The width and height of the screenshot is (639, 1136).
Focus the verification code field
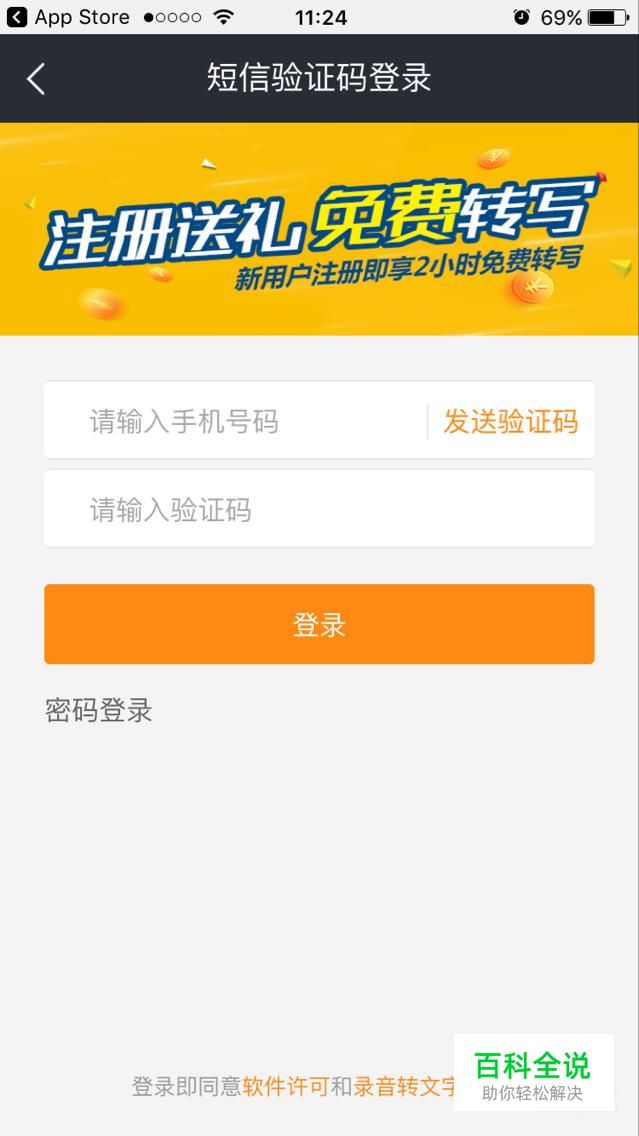(x=320, y=509)
